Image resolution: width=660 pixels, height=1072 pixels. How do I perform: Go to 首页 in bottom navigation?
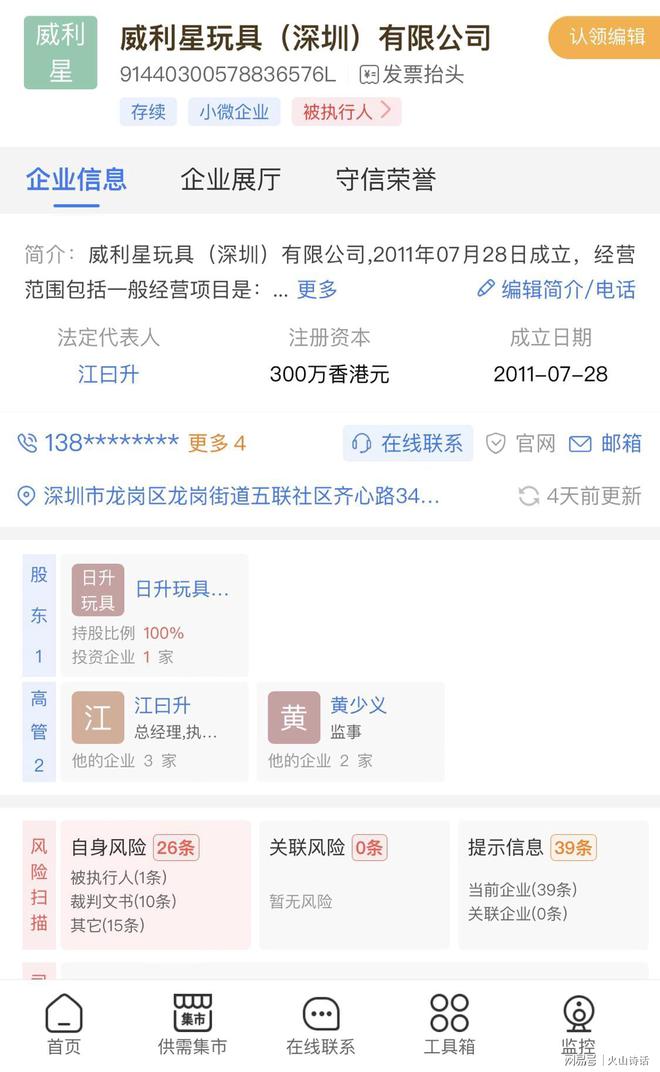(x=64, y=1024)
